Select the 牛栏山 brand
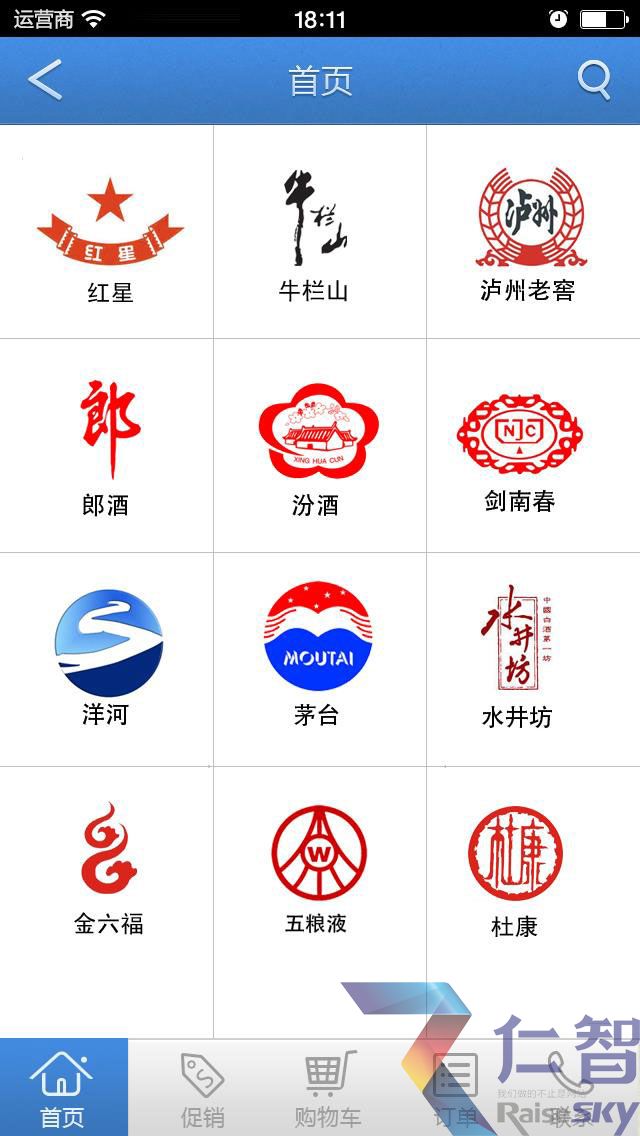 (320, 232)
